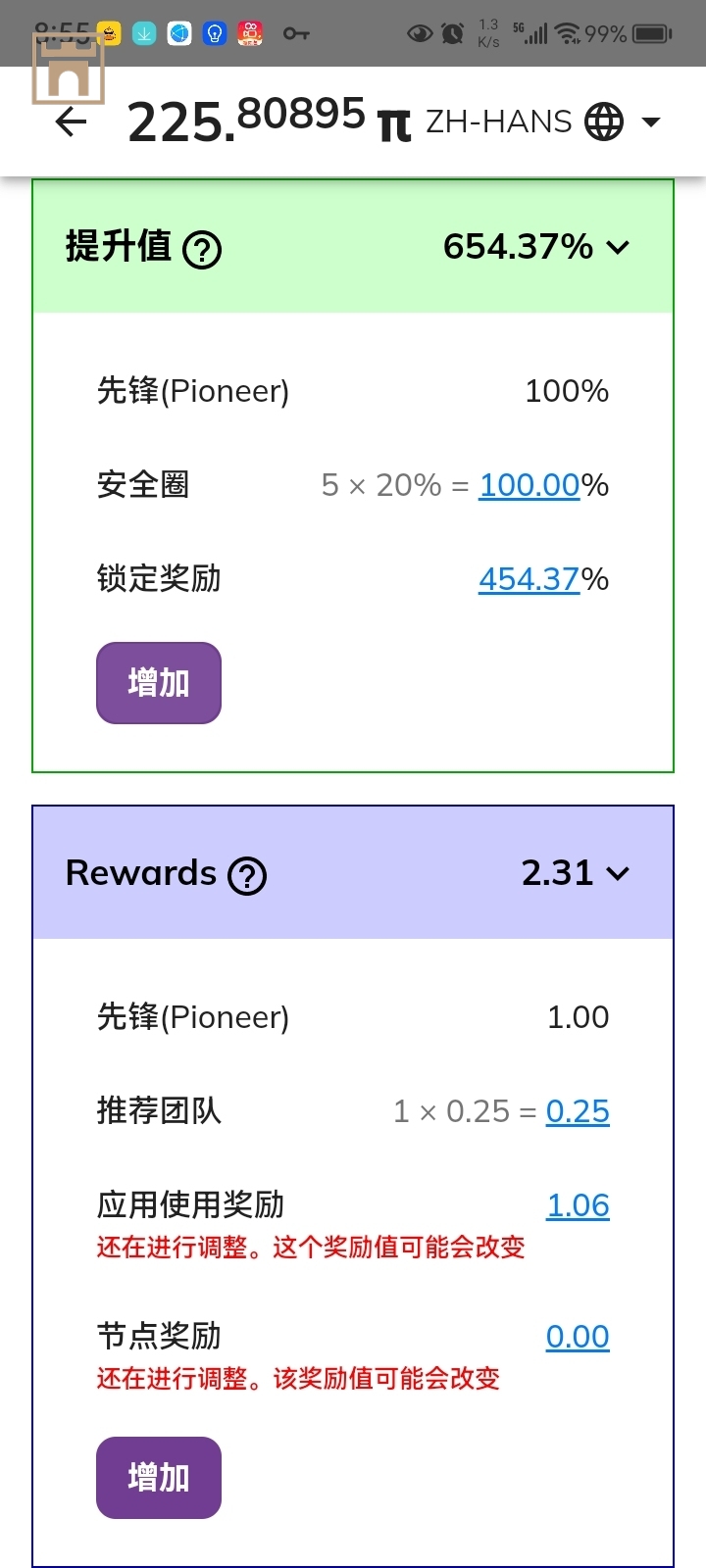Tap 增加 button in the boost section
The image size is (706, 1568).
pyautogui.click(x=159, y=683)
